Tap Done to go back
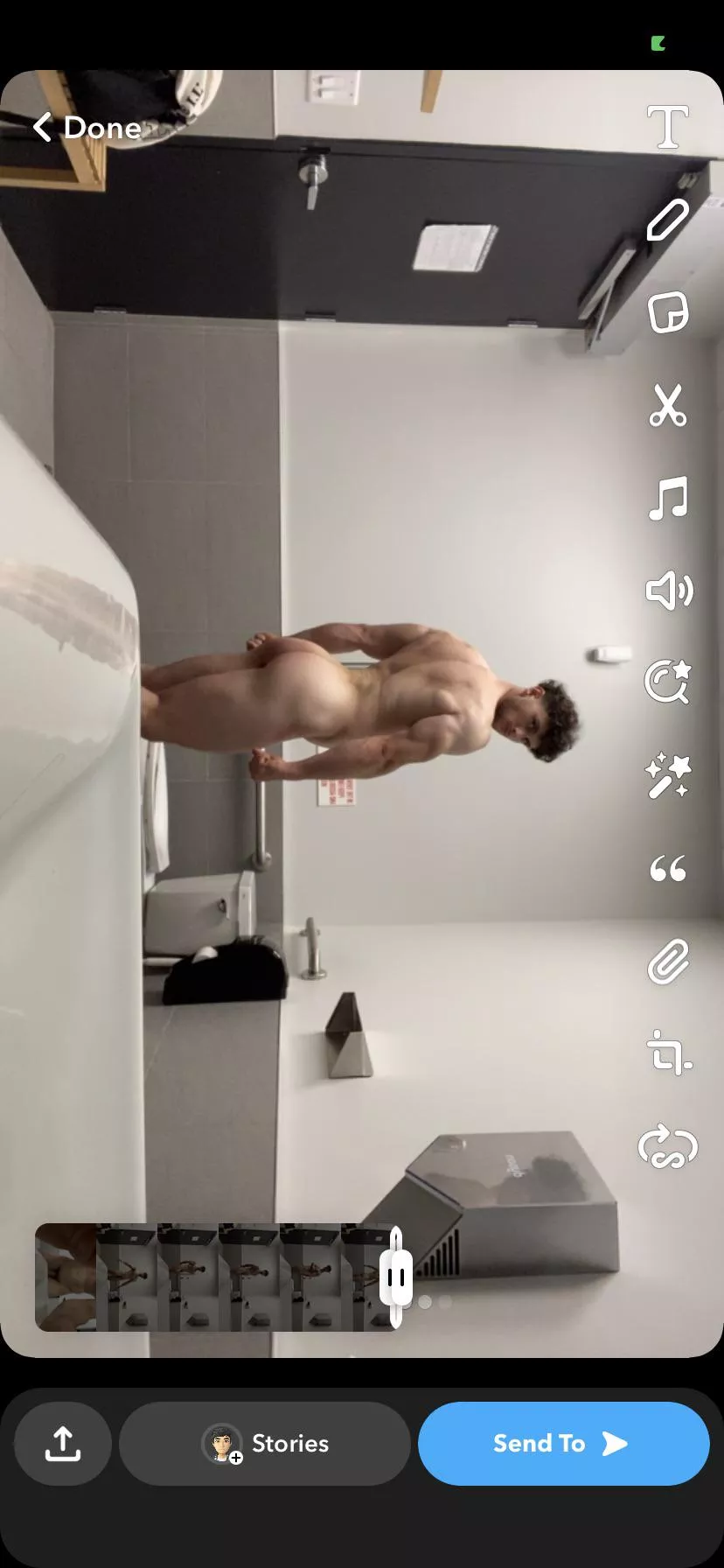This screenshot has width=724, height=1568. 87,128
